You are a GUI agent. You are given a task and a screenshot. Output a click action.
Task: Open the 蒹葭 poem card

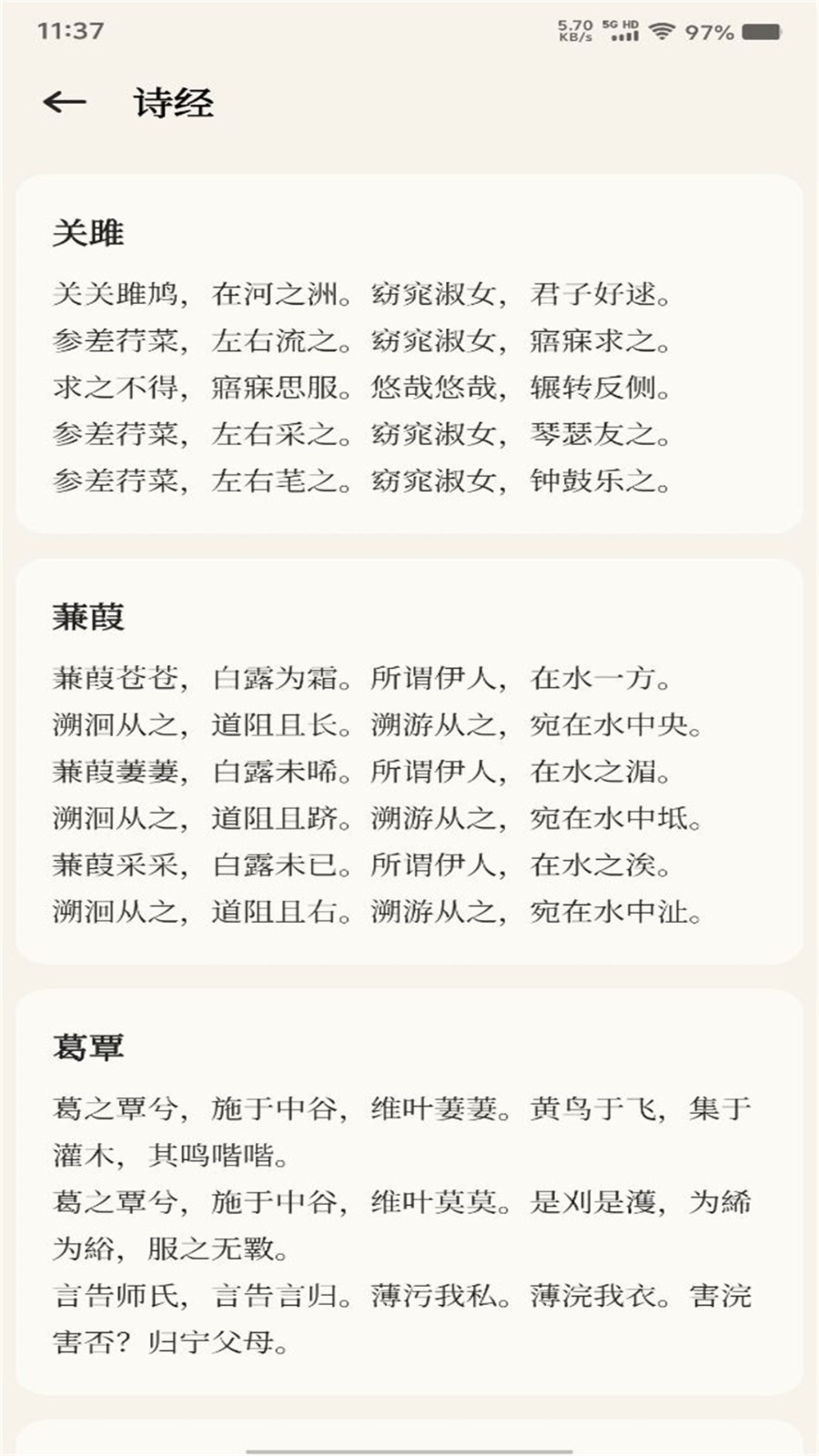(x=409, y=762)
